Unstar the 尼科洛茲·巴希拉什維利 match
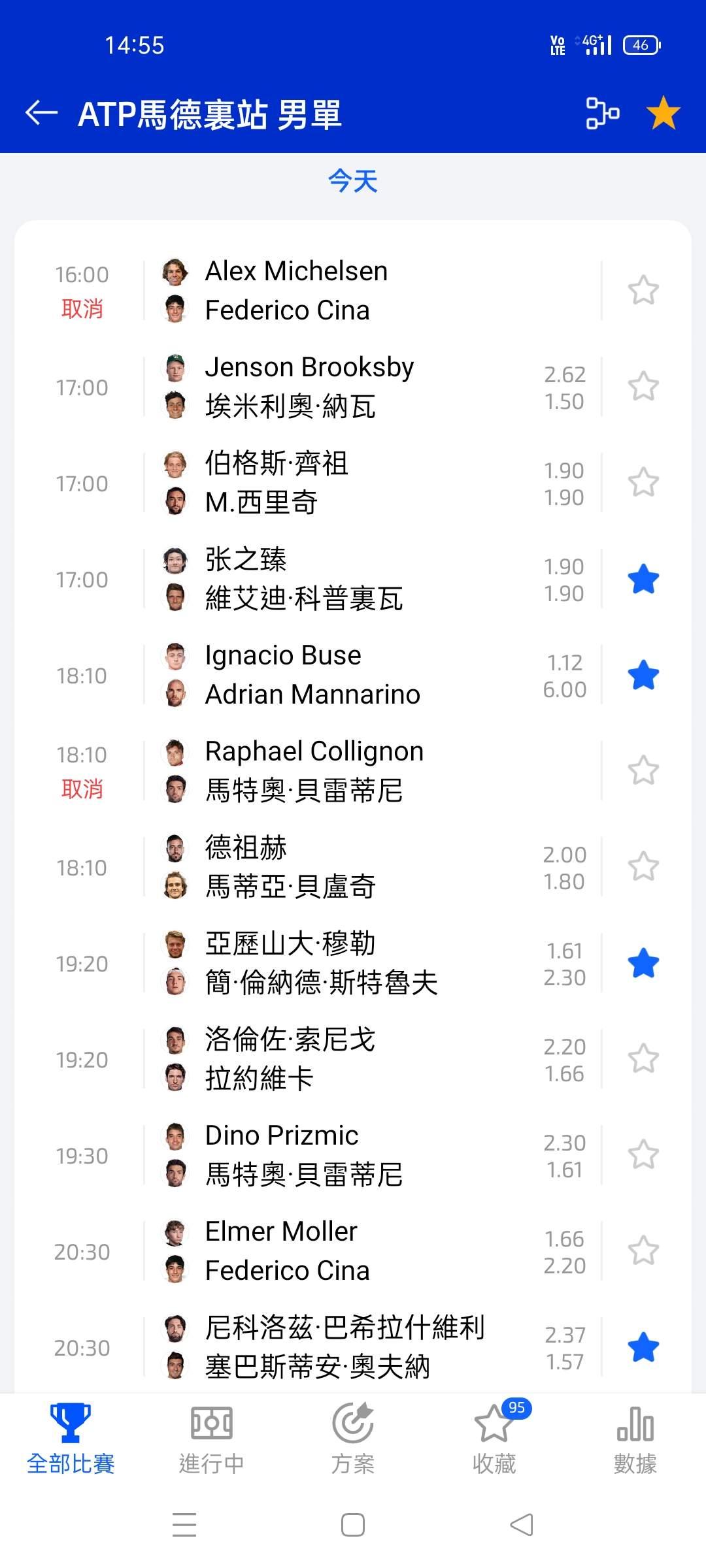The height and width of the screenshot is (1568, 706). point(643,1347)
